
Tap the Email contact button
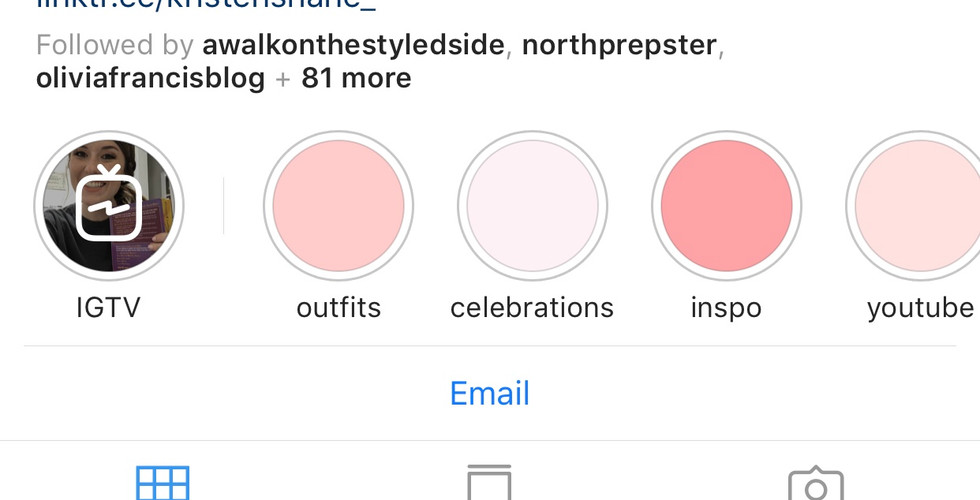(x=489, y=393)
